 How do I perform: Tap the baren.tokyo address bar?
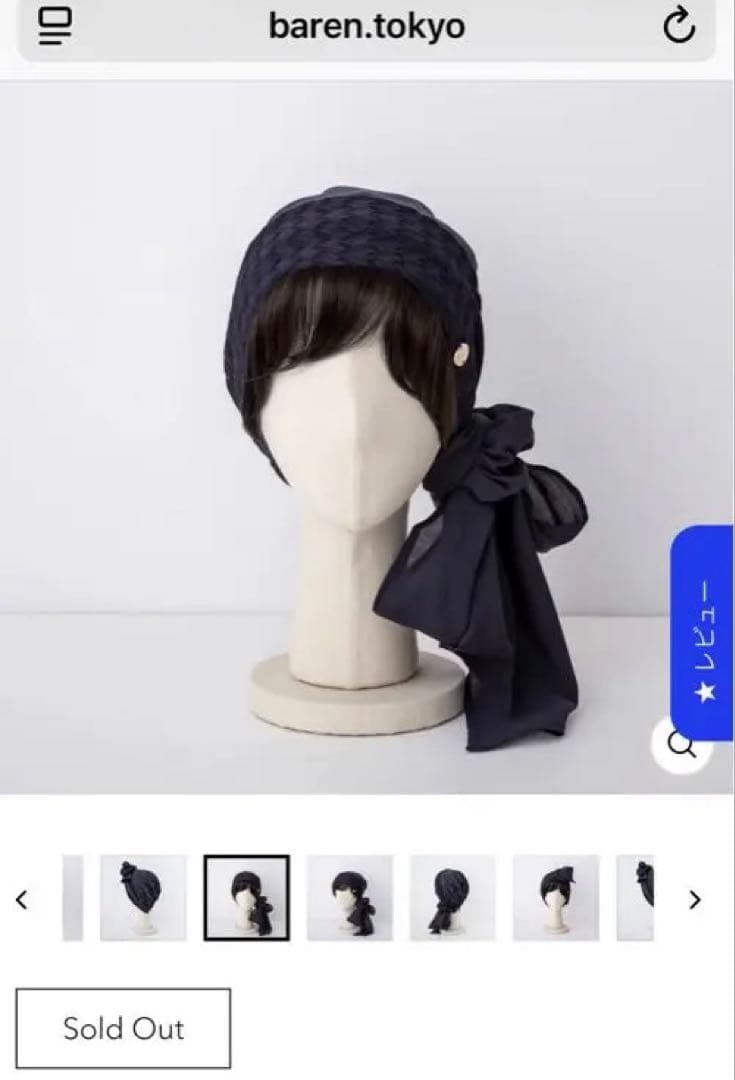pyautogui.click(x=366, y=27)
